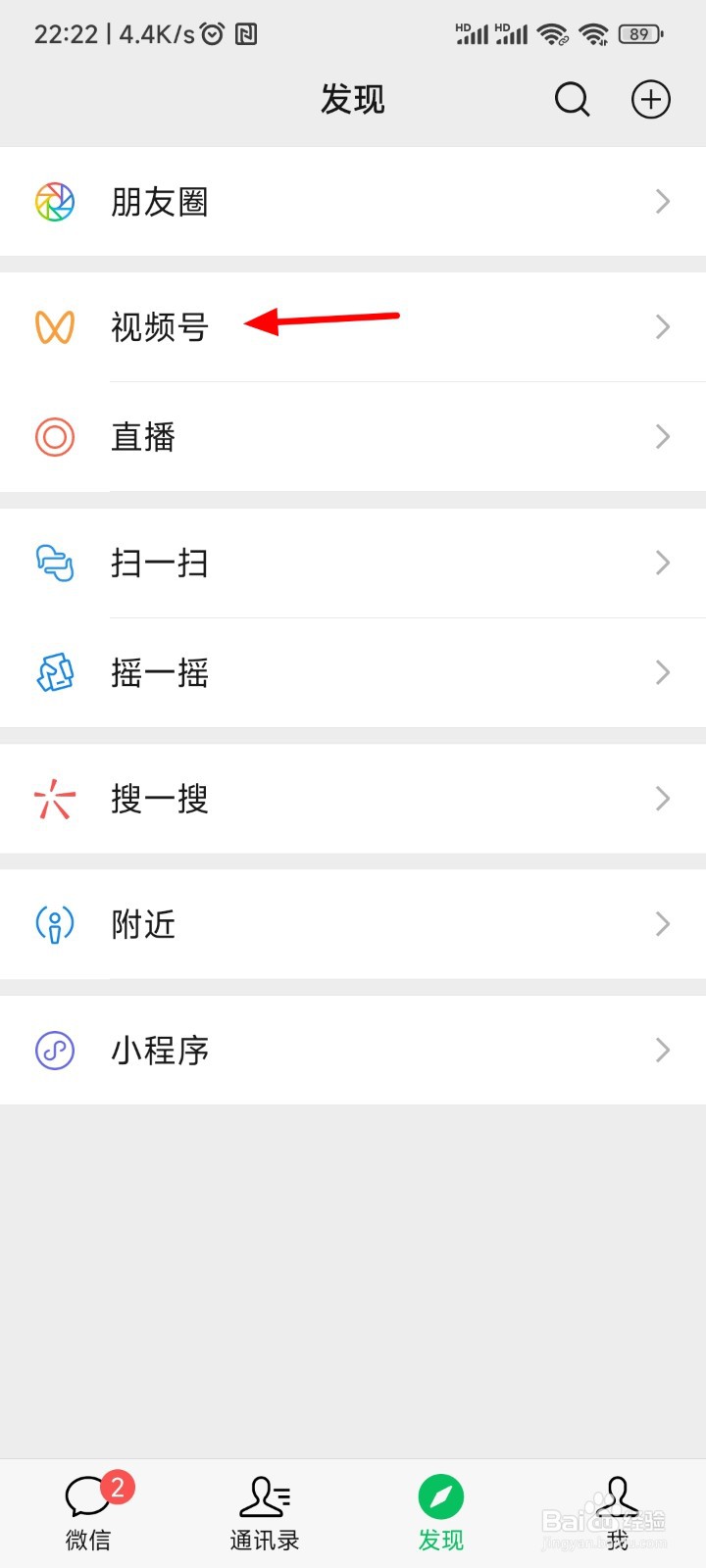The image size is (706, 1568).
Task: Switch to the 微信 chats tab
Action: point(88,1513)
